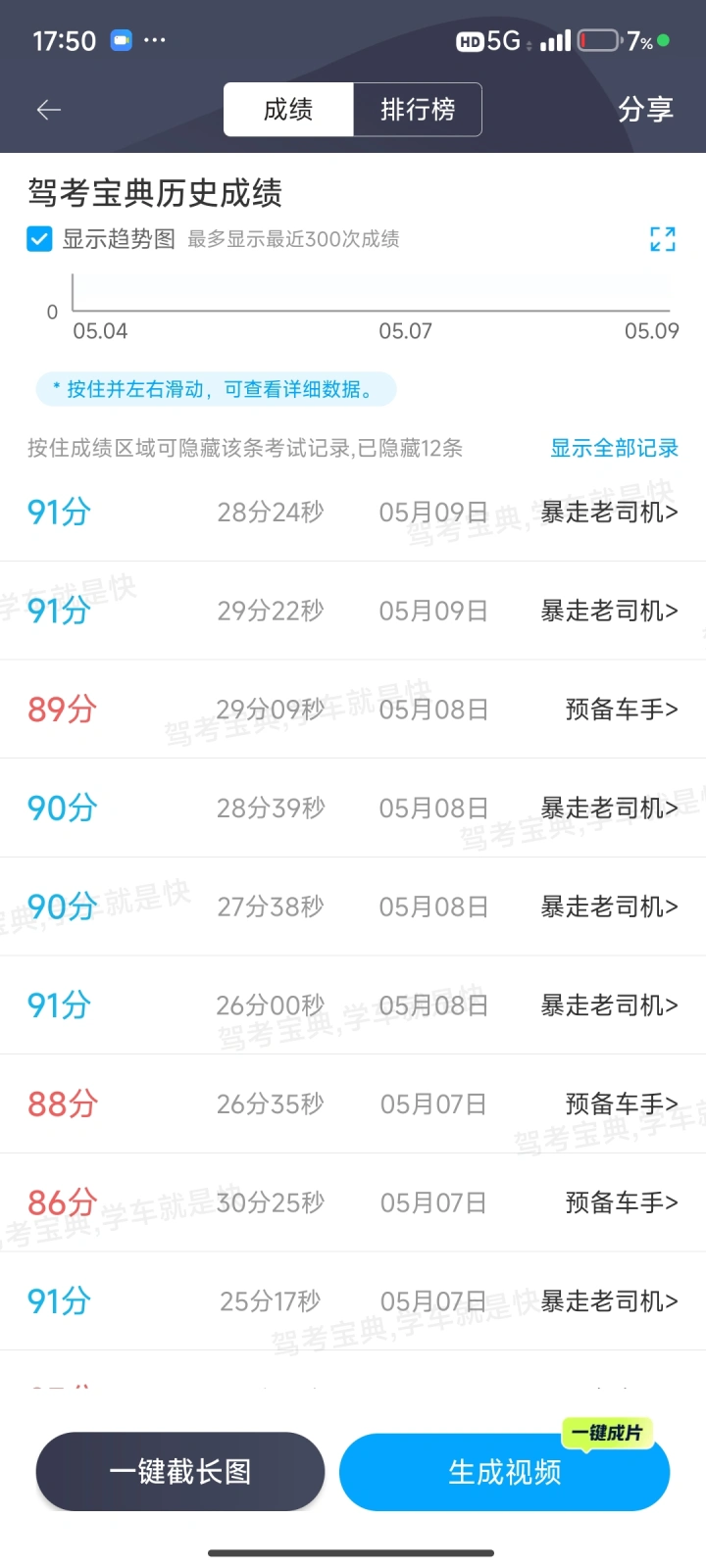Open the 86分 record with 30分25秒
The image size is (706, 1568).
[x=353, y=1202]
